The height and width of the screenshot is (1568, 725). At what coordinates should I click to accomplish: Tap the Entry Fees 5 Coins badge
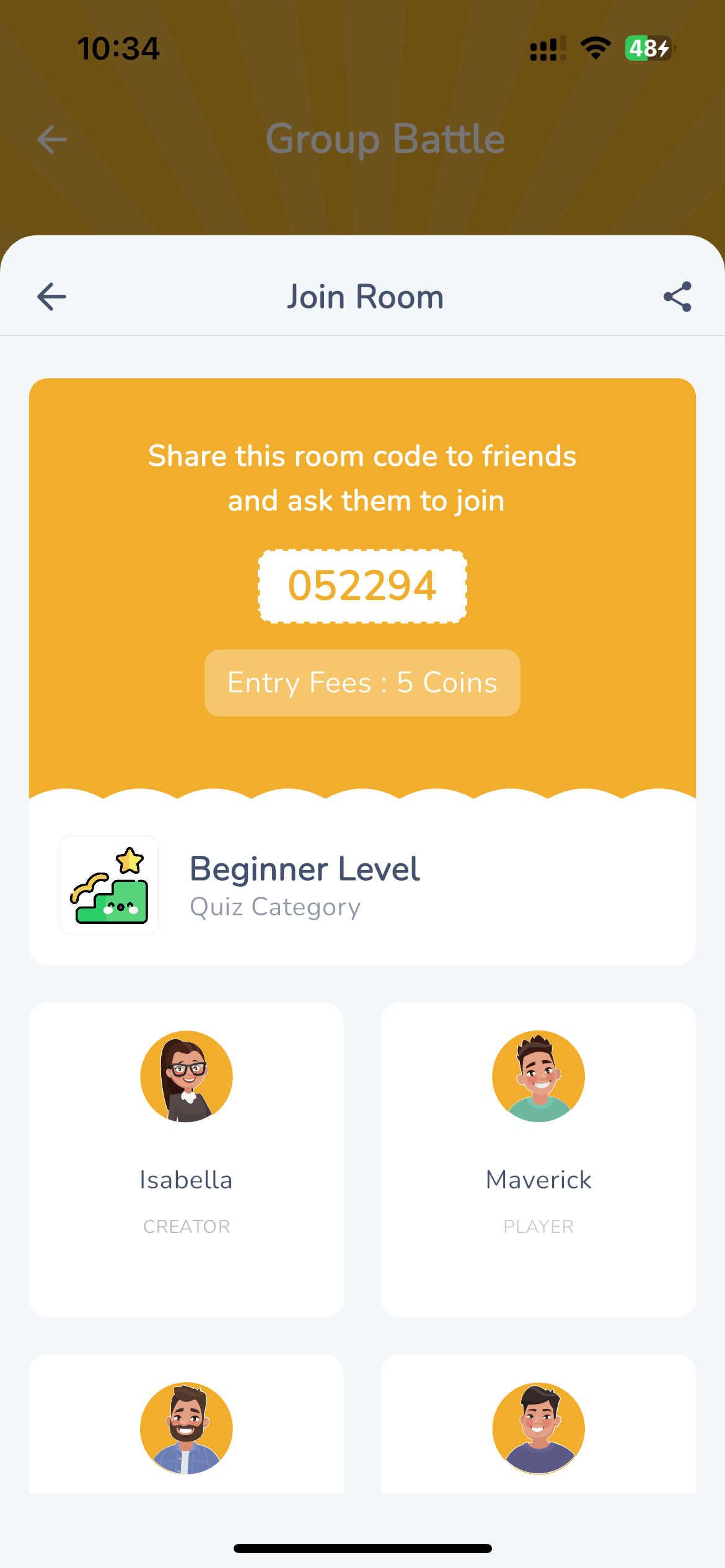pyautogui.click(x=362, y=682)
